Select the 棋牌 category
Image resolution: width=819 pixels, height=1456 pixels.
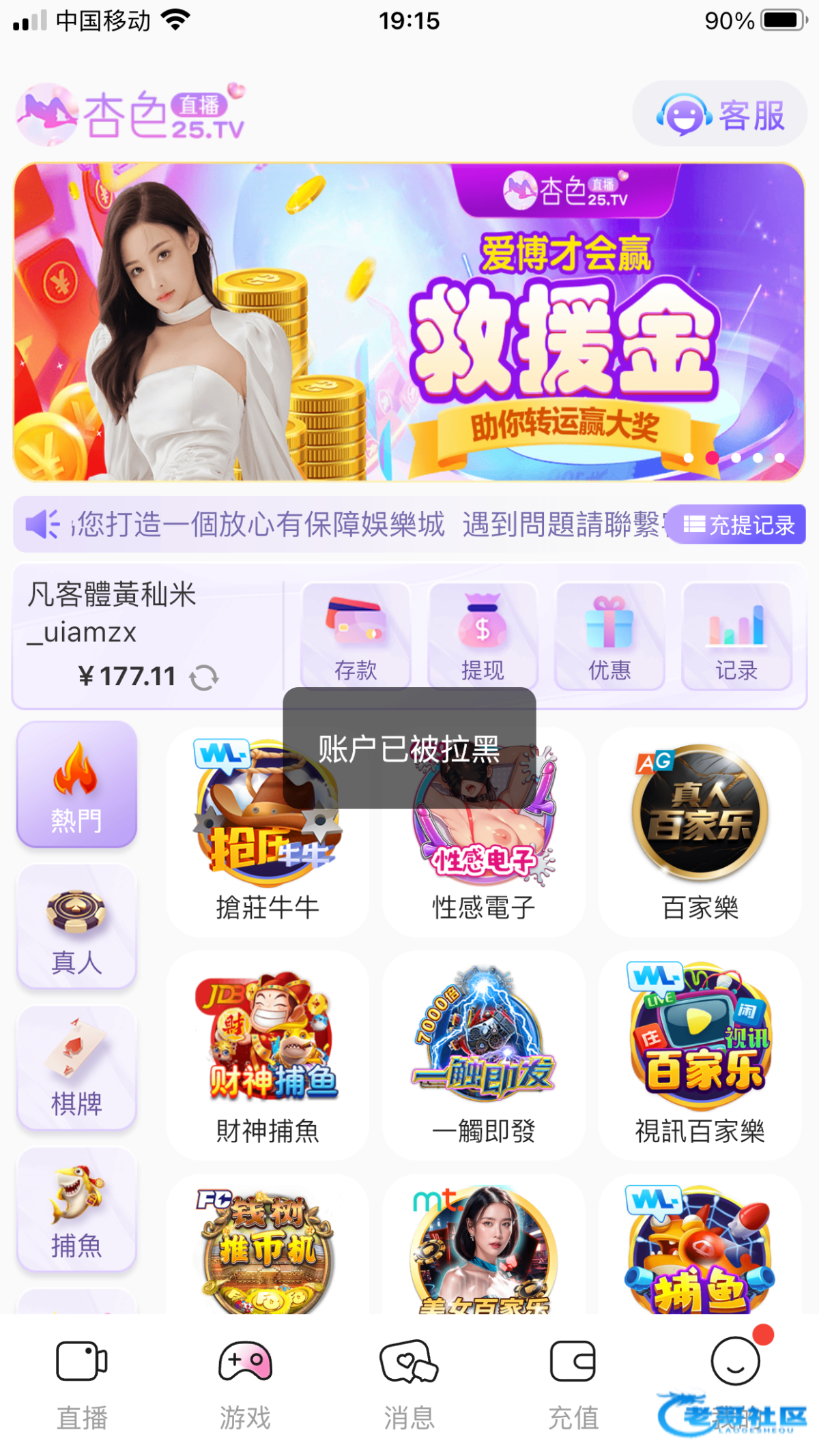[76, 1068]
